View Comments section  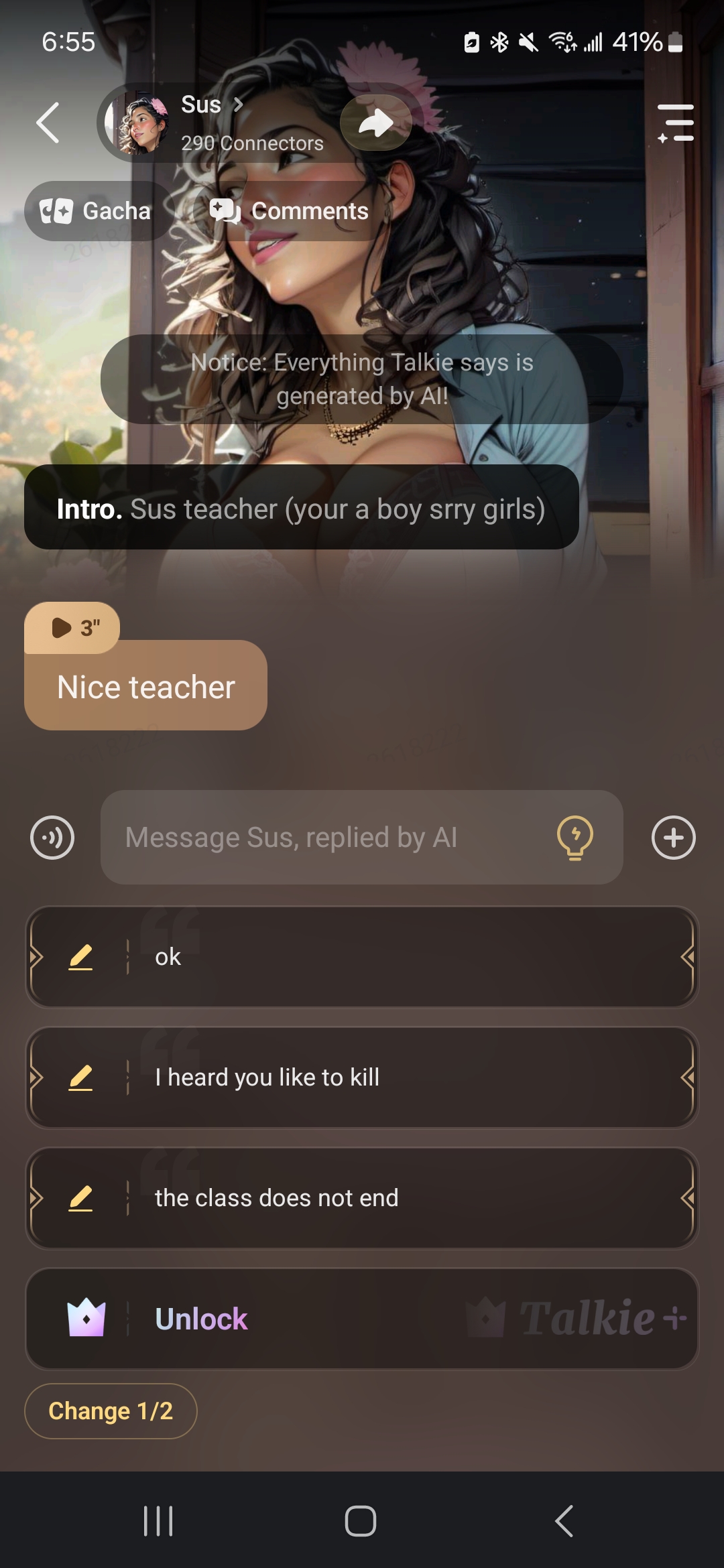click(290, 211)
